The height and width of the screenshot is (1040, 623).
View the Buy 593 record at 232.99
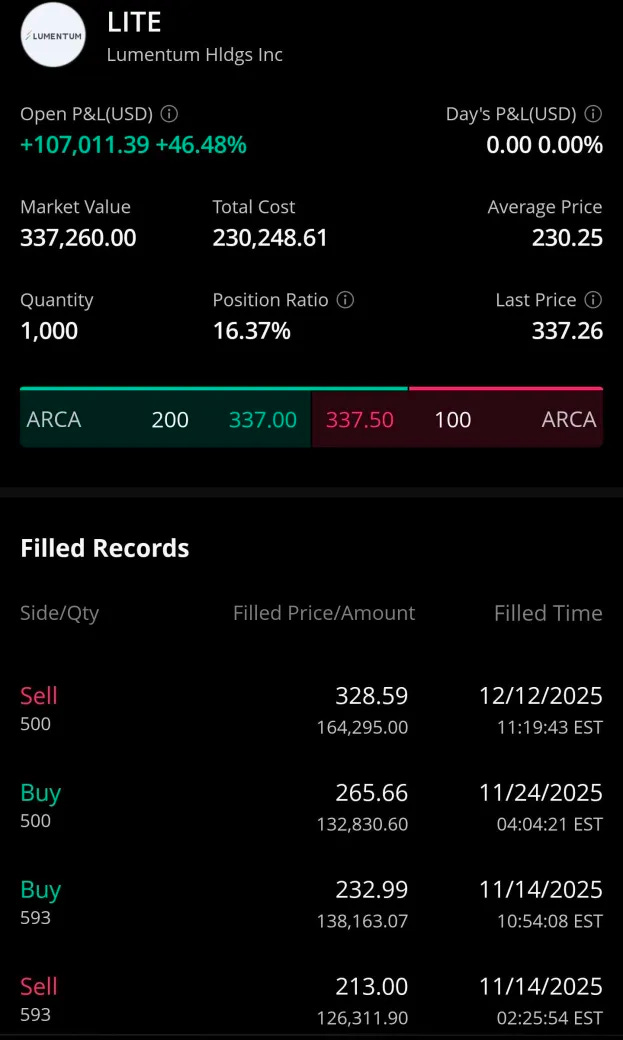click(311, 903)
